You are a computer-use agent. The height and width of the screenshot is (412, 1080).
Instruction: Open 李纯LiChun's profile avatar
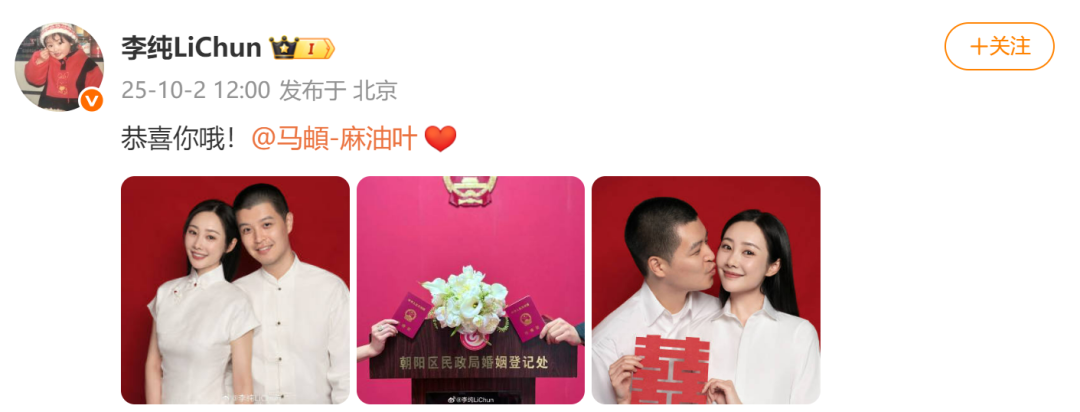click(59, 66)
